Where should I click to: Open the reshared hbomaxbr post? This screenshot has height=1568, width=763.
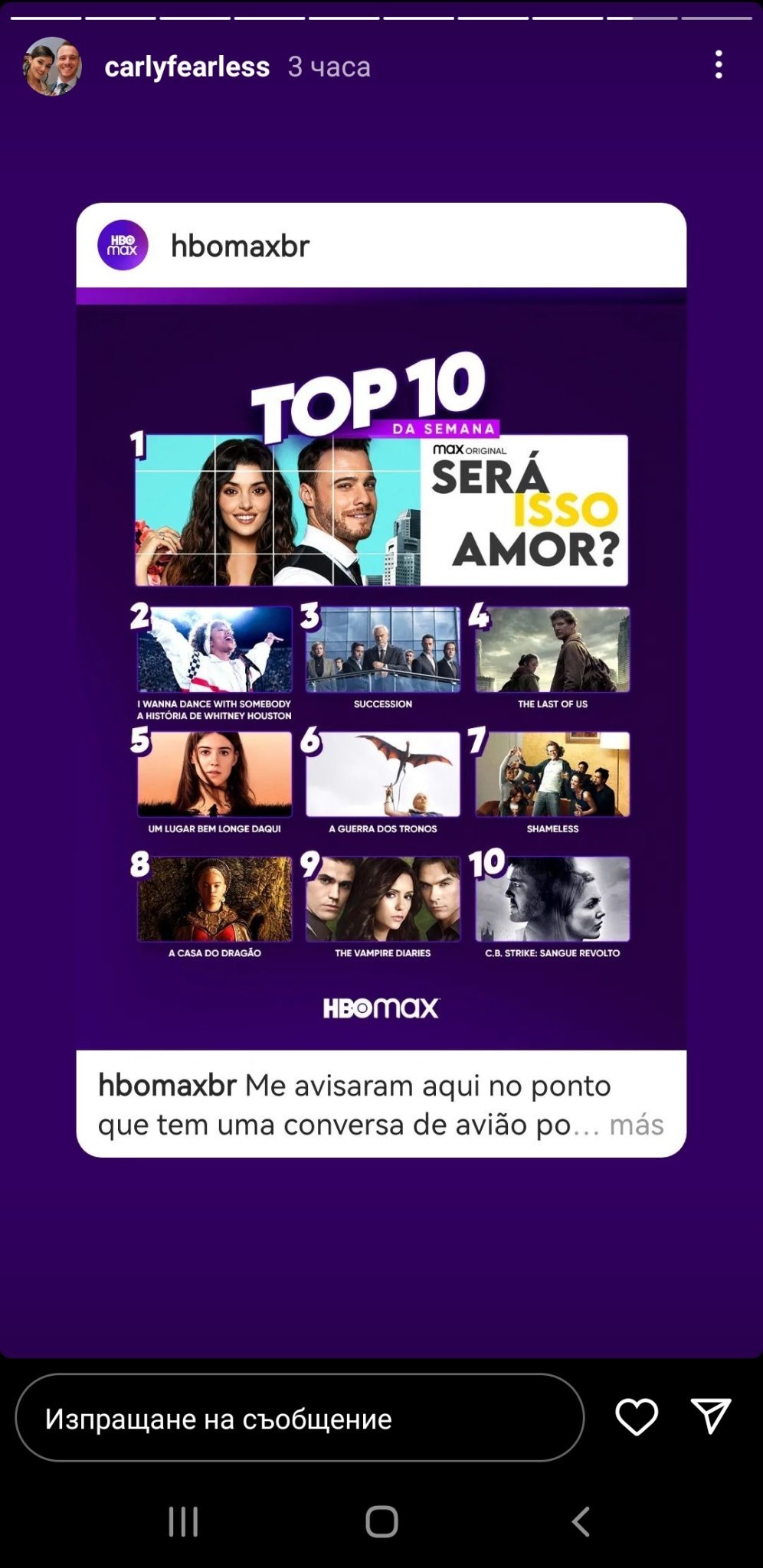pos(381,666)
